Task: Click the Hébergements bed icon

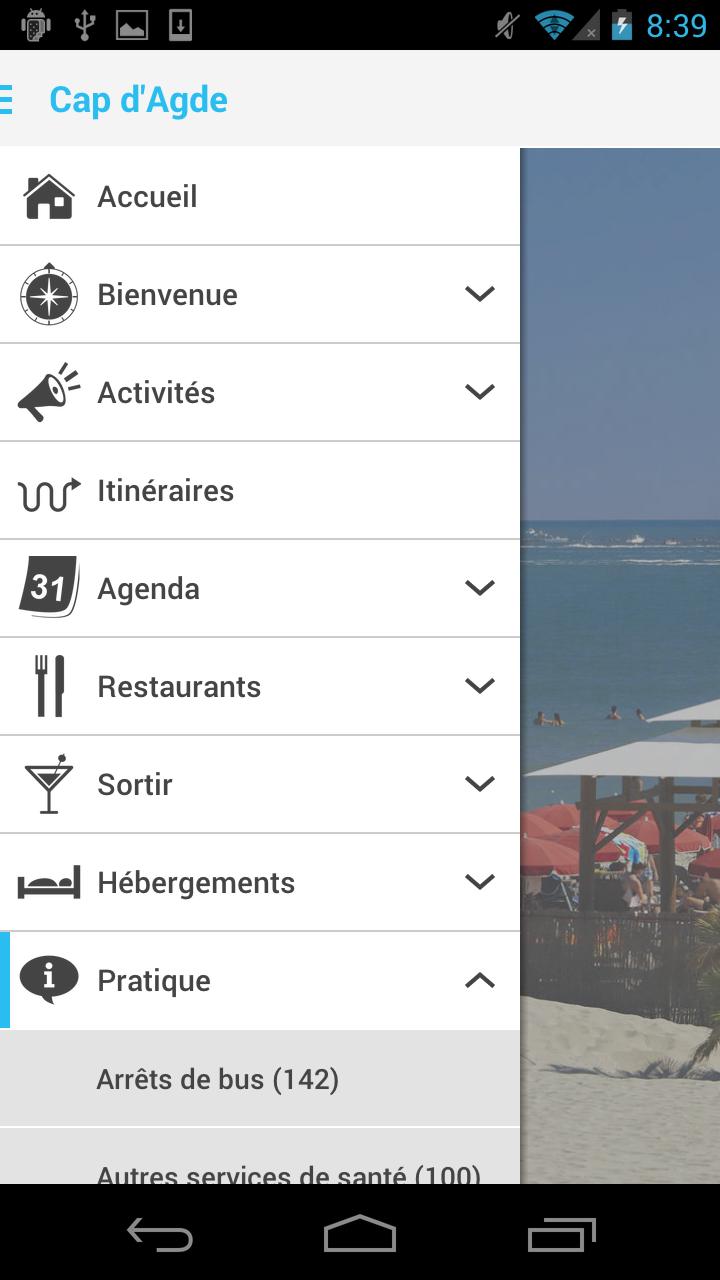Action: 48,882
